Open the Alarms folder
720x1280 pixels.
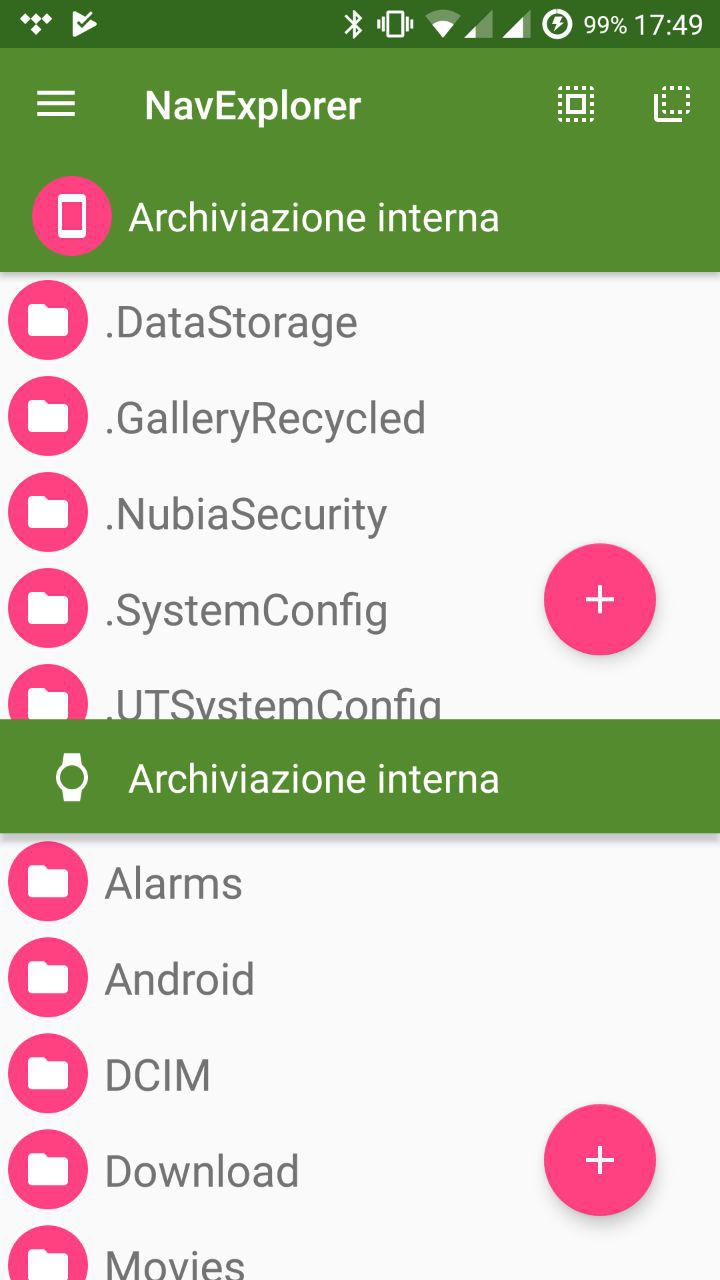point(360,883)
